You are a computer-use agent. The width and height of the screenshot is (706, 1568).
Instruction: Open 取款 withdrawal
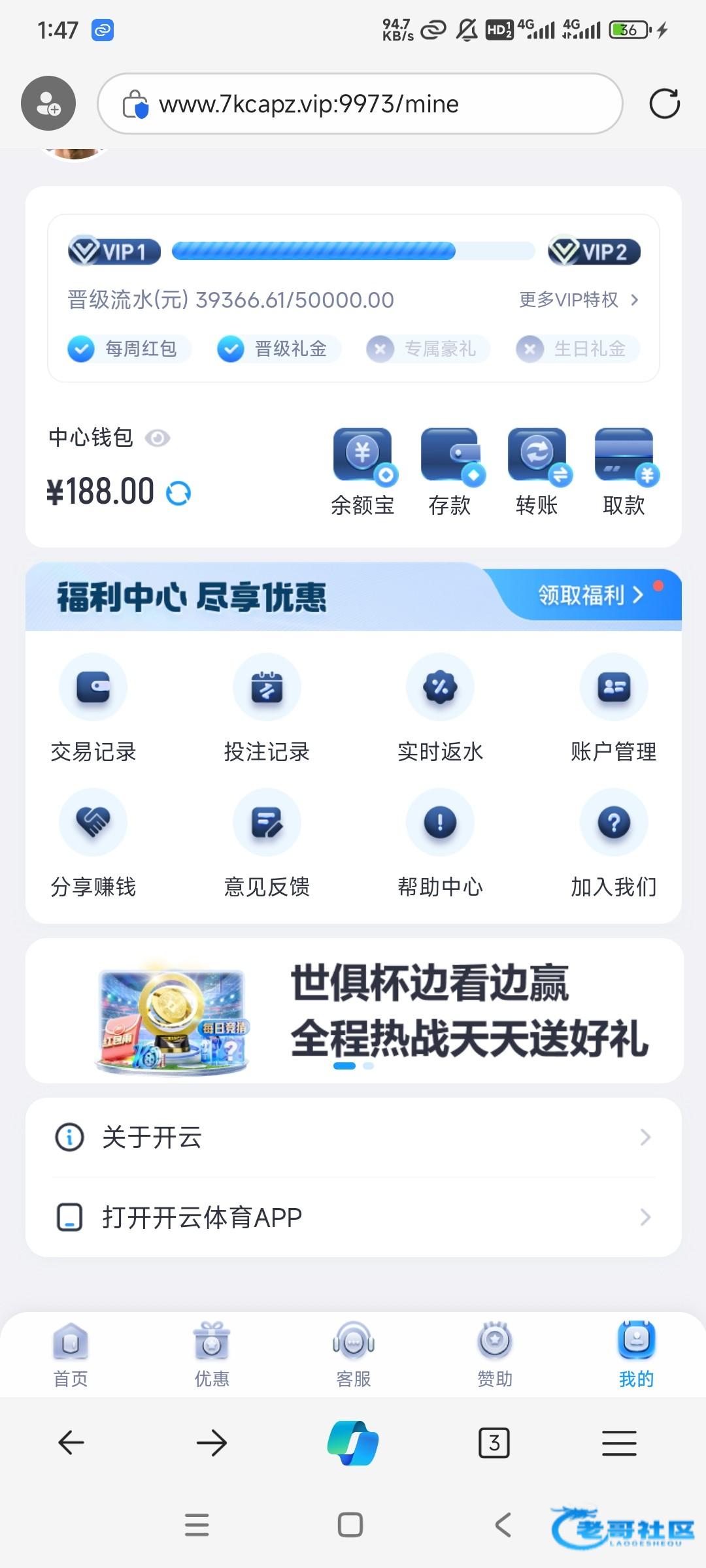(624, 471)
